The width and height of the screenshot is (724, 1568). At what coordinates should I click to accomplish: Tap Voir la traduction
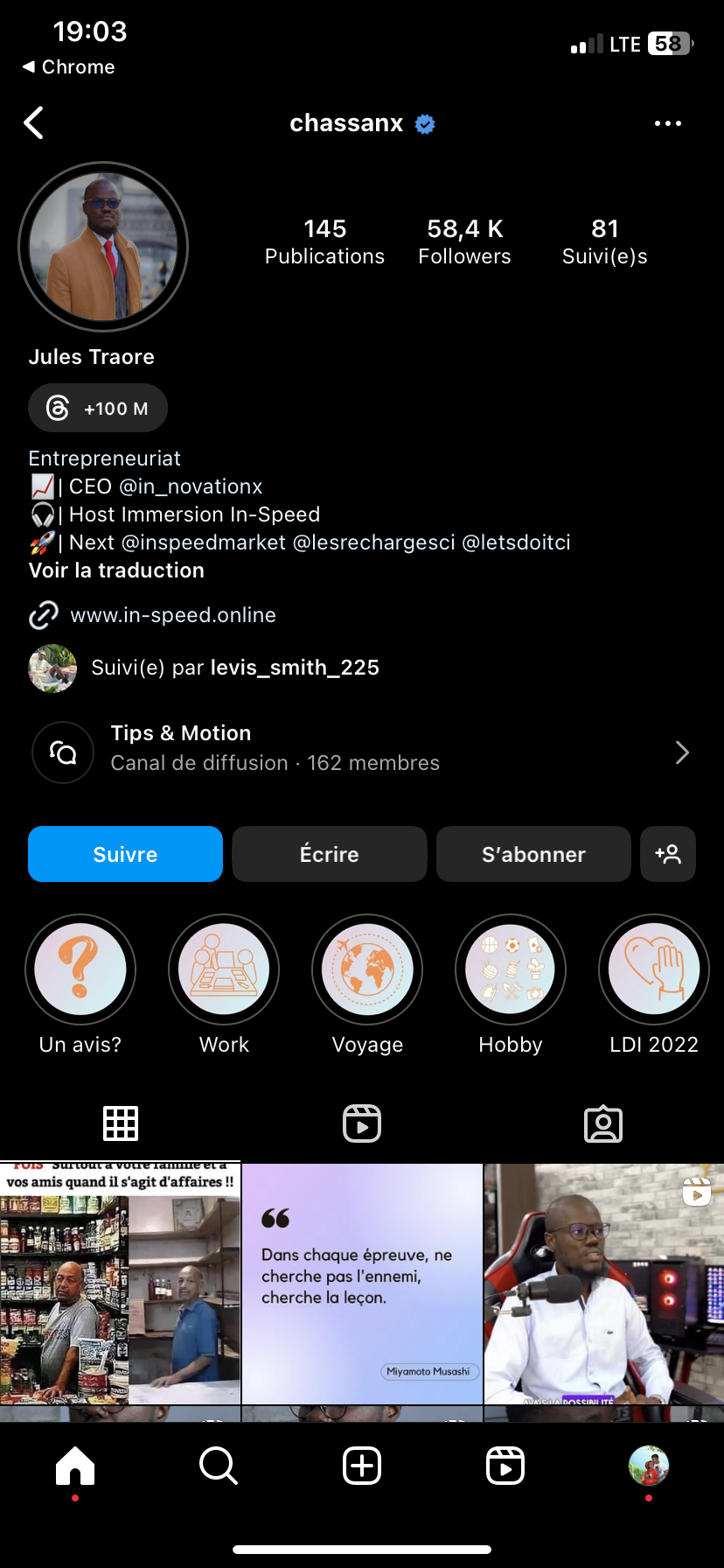116,570
